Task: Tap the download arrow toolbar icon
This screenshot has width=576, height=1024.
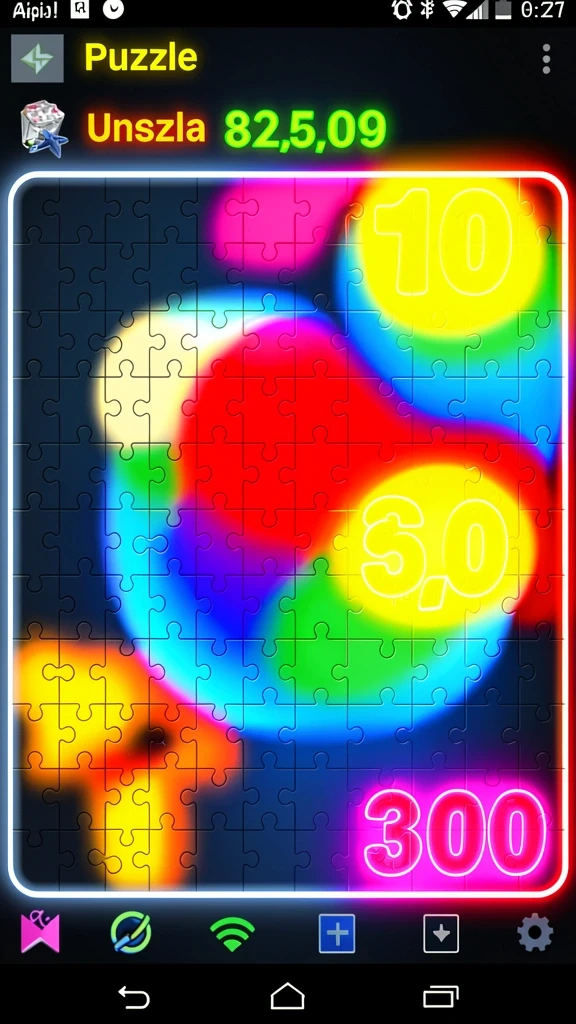Action: [x=441, y=933]
